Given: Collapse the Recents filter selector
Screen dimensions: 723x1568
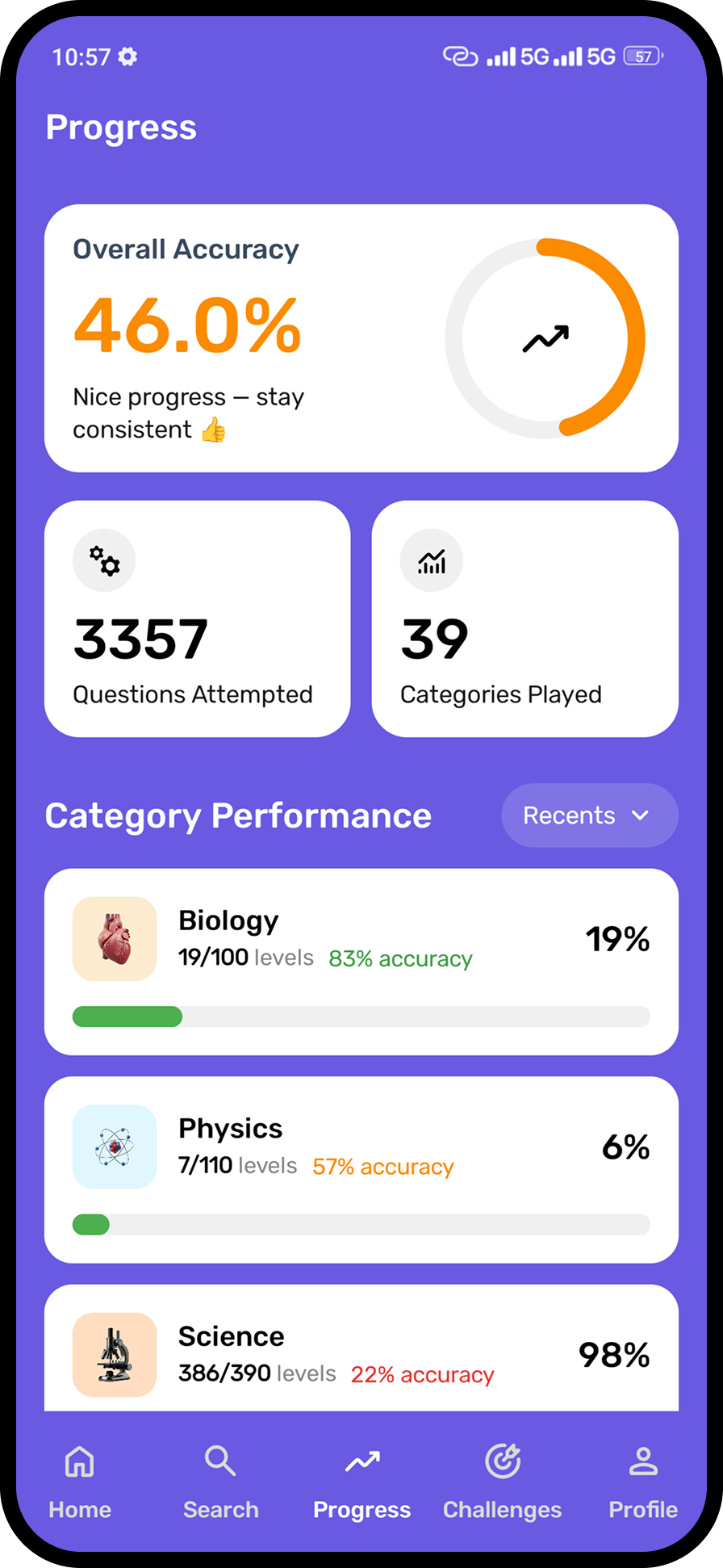Looking at the screenshot, I should tap(589, 815).
